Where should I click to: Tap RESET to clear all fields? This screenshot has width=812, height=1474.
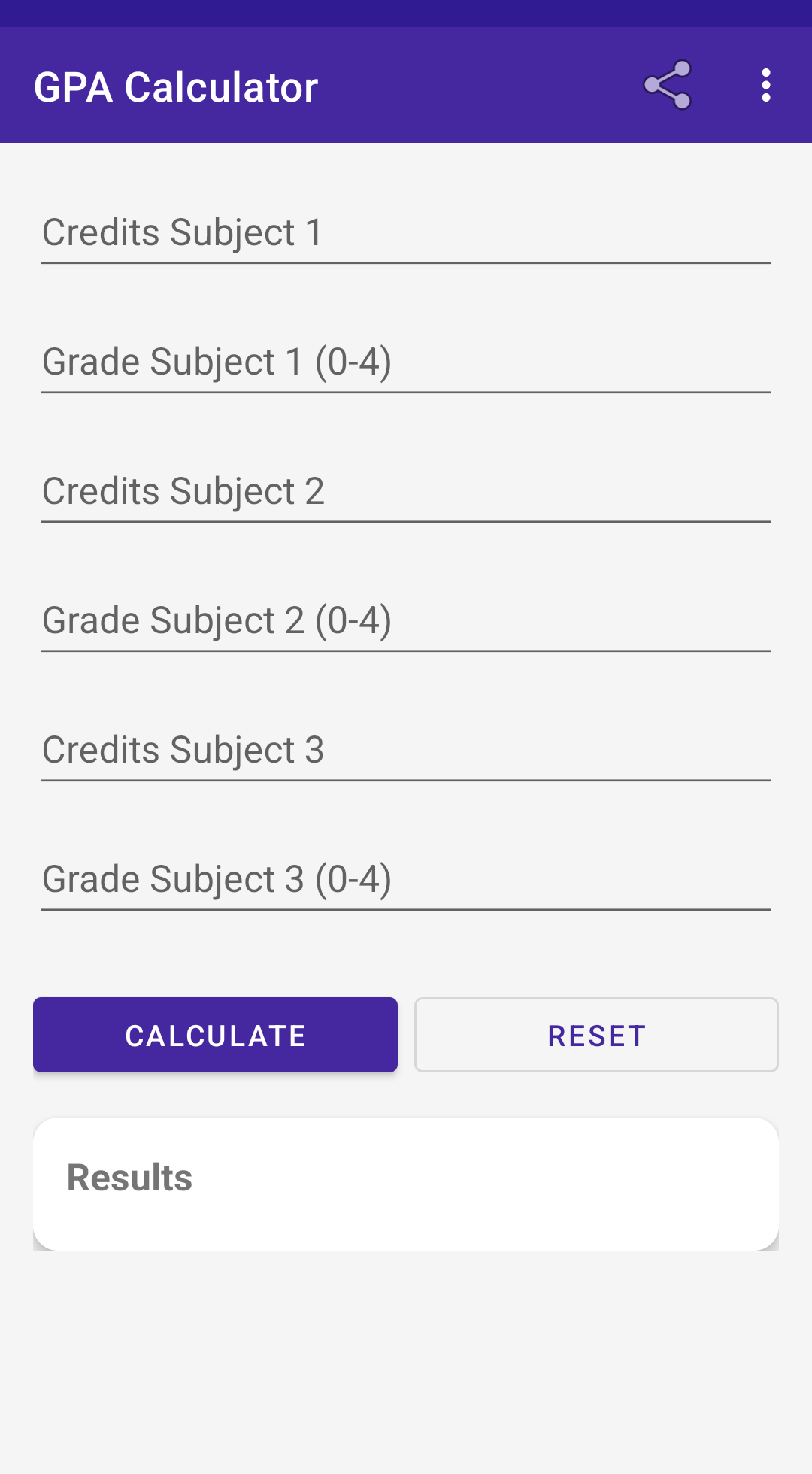click(x=595, y=1035)
